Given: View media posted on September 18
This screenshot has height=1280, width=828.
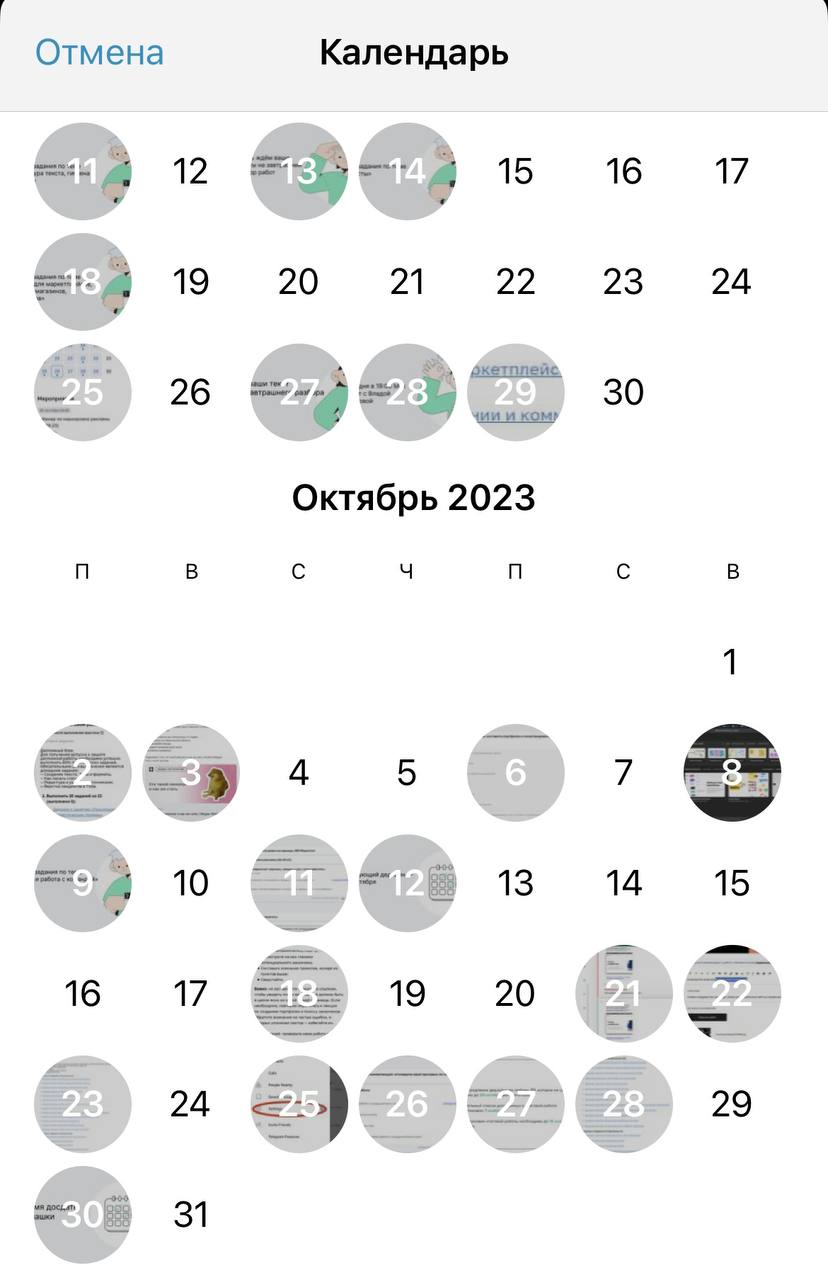Looking at the screenshot, I should [x=82, y=281].
